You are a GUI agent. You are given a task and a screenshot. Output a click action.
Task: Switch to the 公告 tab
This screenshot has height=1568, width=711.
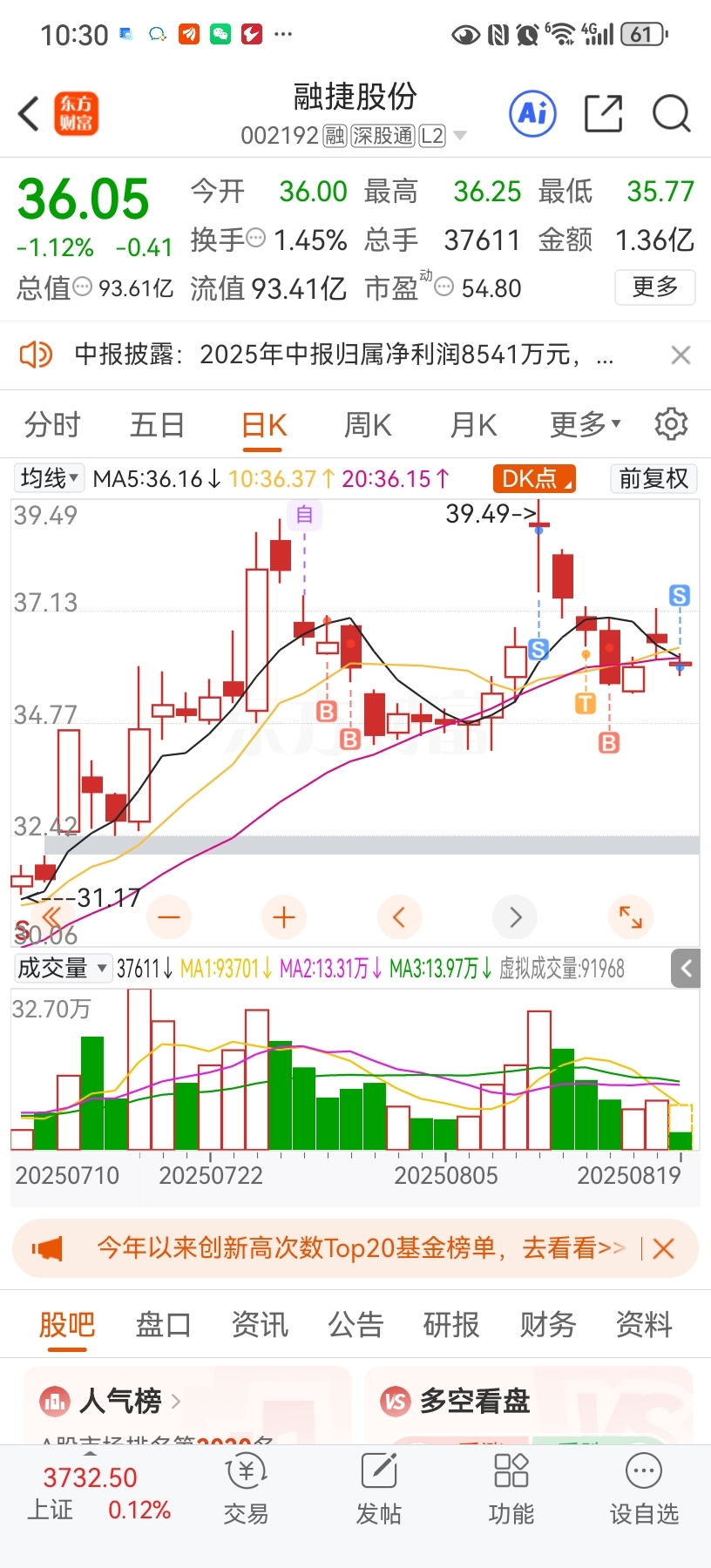tap(355, 1325)
